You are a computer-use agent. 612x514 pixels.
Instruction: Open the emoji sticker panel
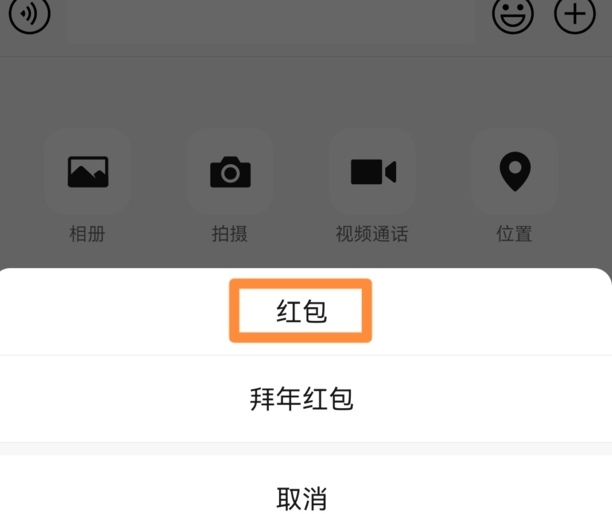tap(513, 14)
